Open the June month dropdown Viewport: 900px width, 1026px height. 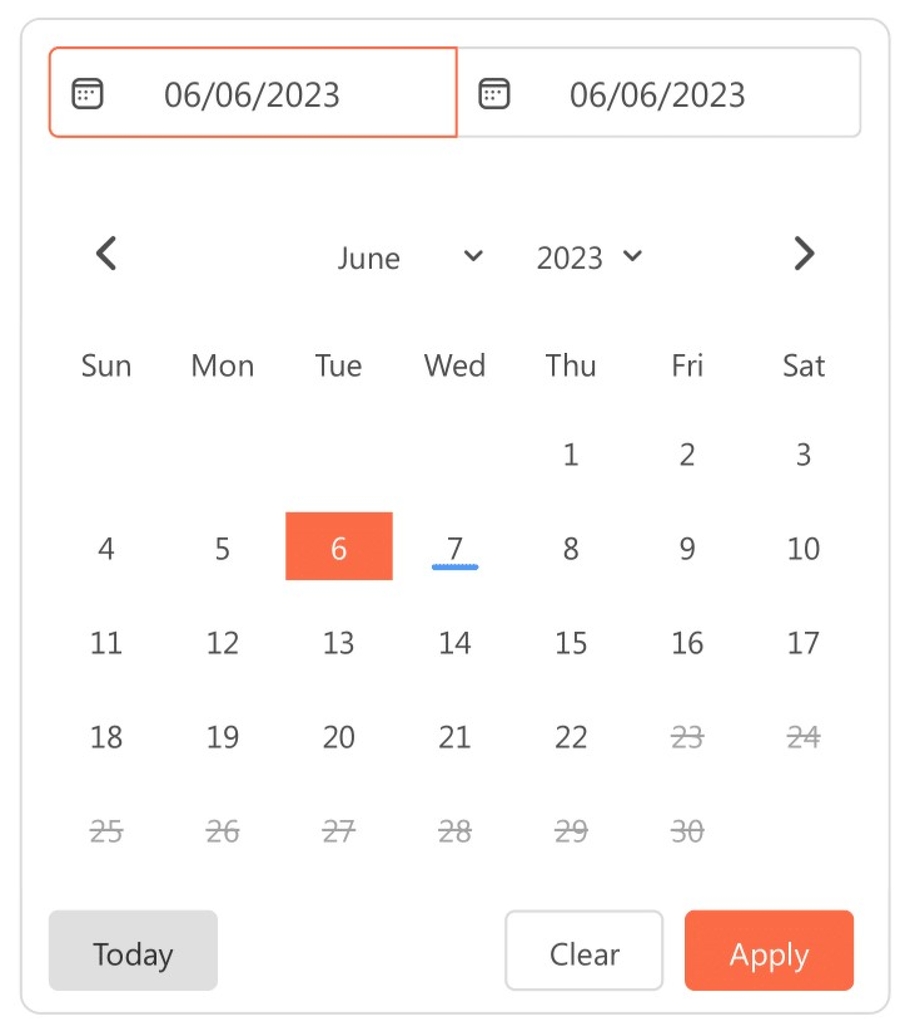pos(410,258)
